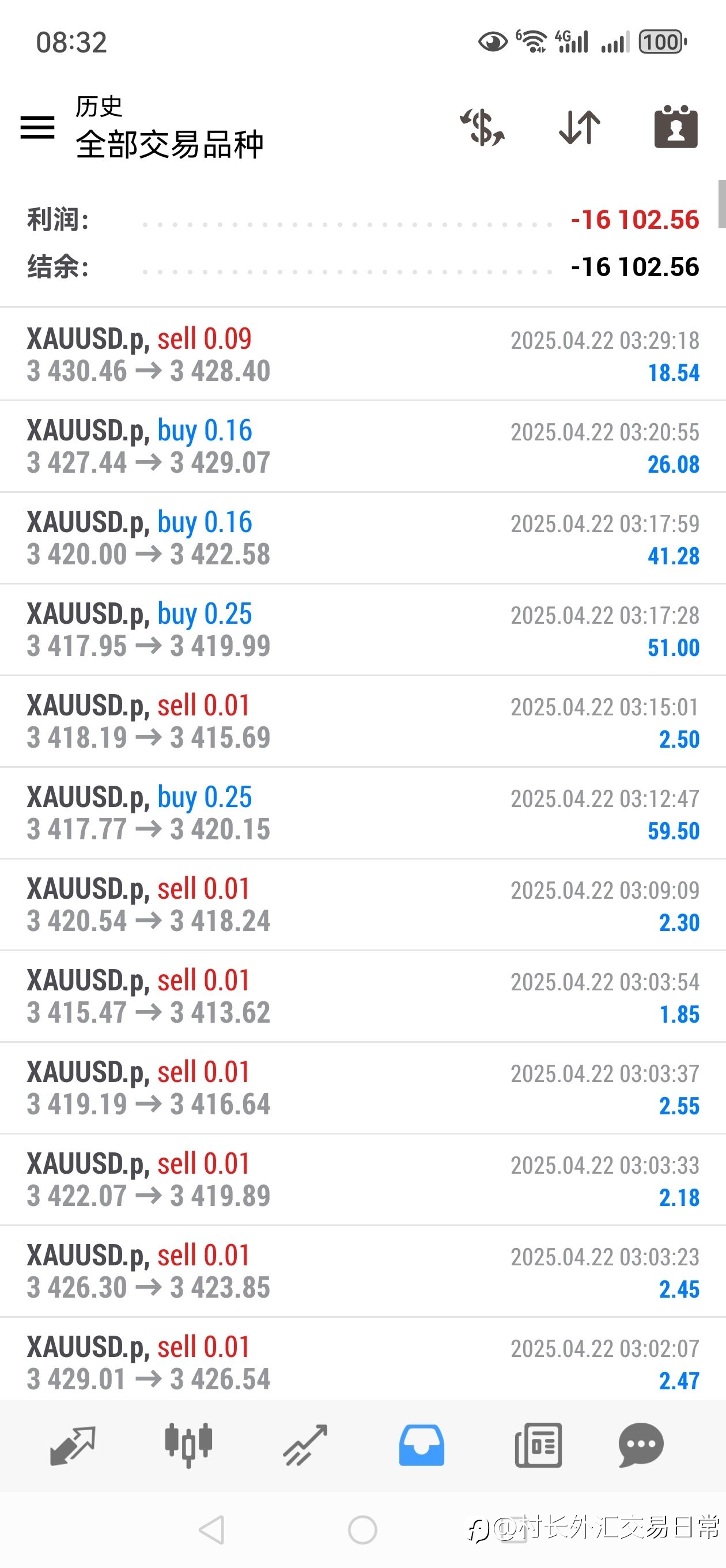Open the calendar date range picker
This screenshot has width=726, height=1568.
coord(675,127)
